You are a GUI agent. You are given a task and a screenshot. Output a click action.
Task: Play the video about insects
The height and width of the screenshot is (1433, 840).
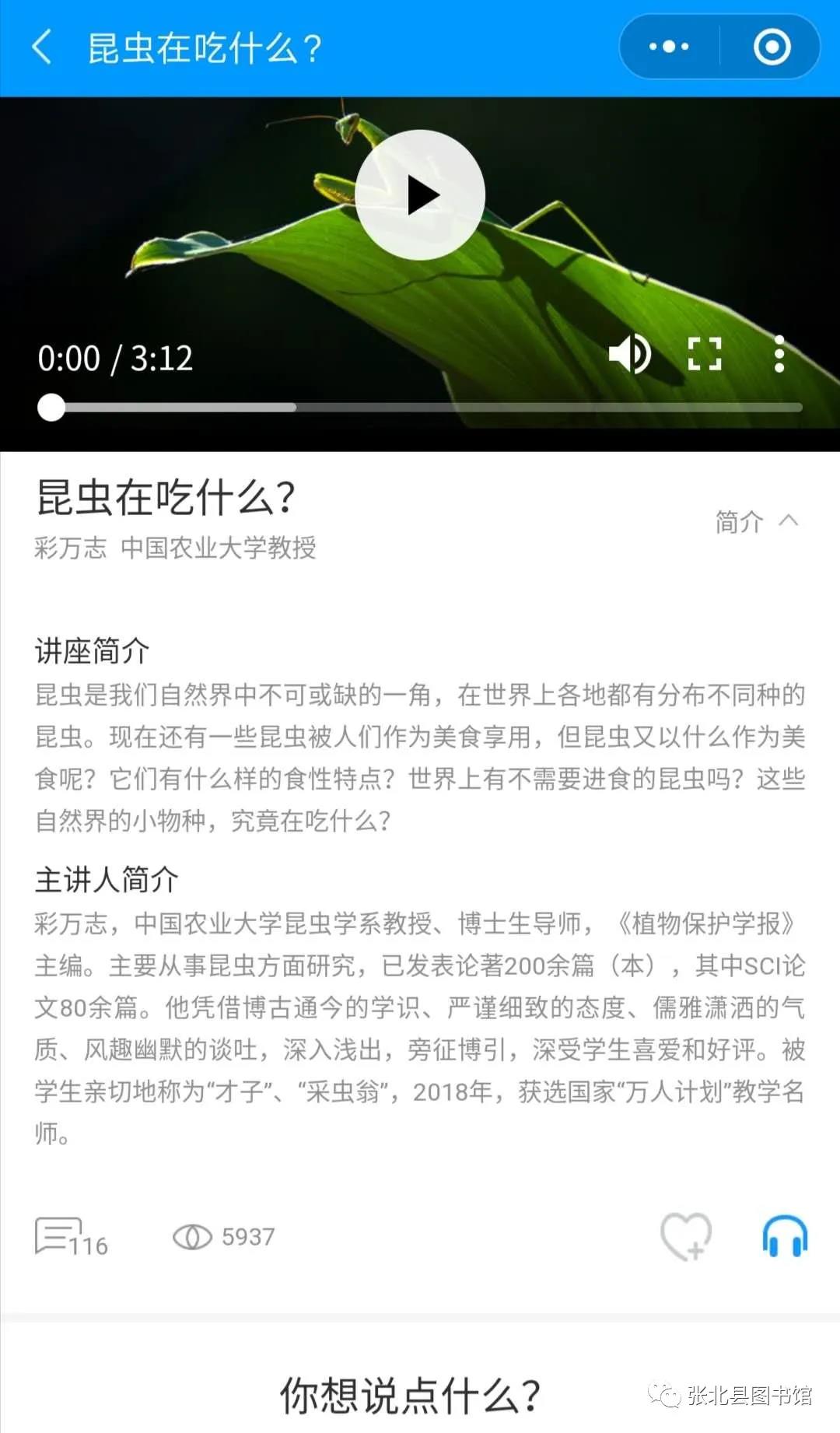(420, 195)
